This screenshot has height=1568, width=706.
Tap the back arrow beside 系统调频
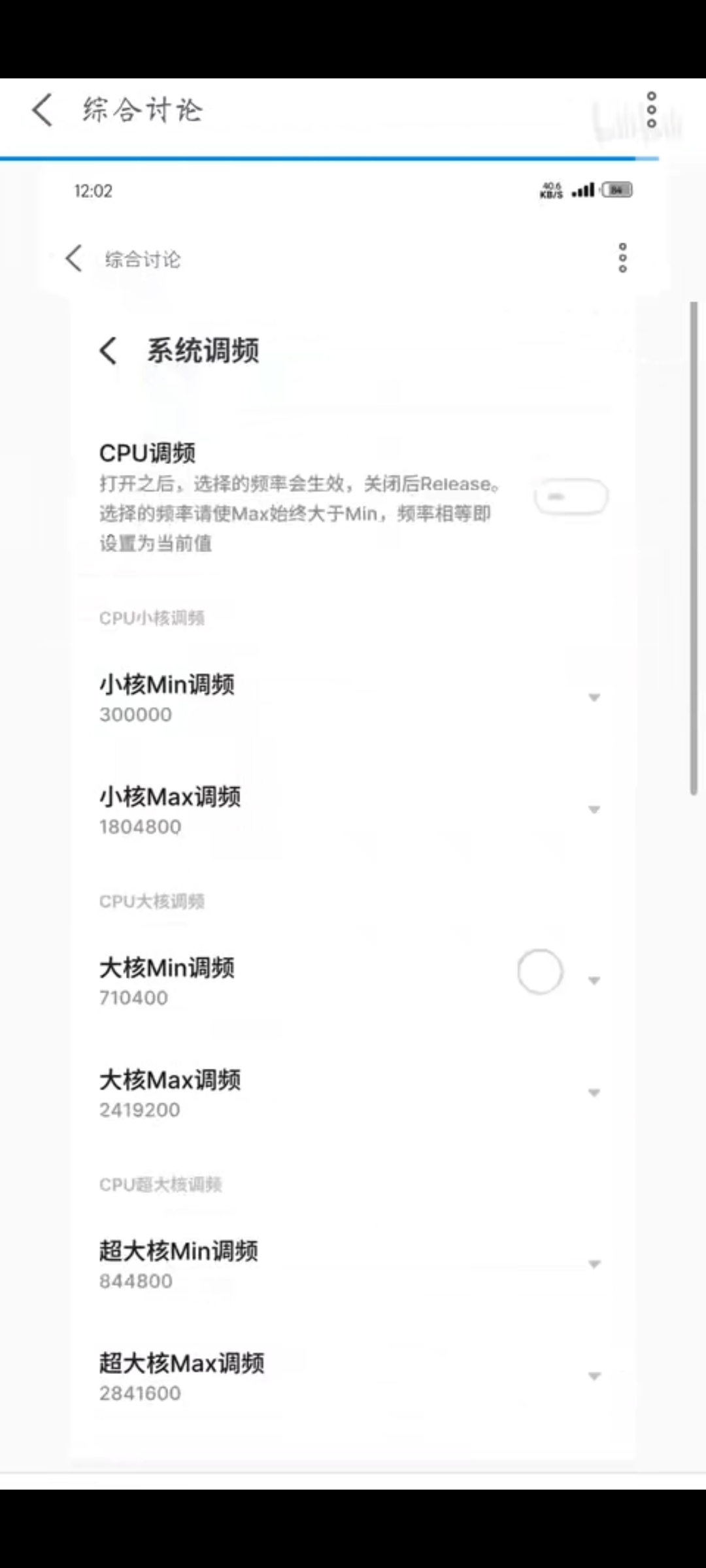click(109, 351)
